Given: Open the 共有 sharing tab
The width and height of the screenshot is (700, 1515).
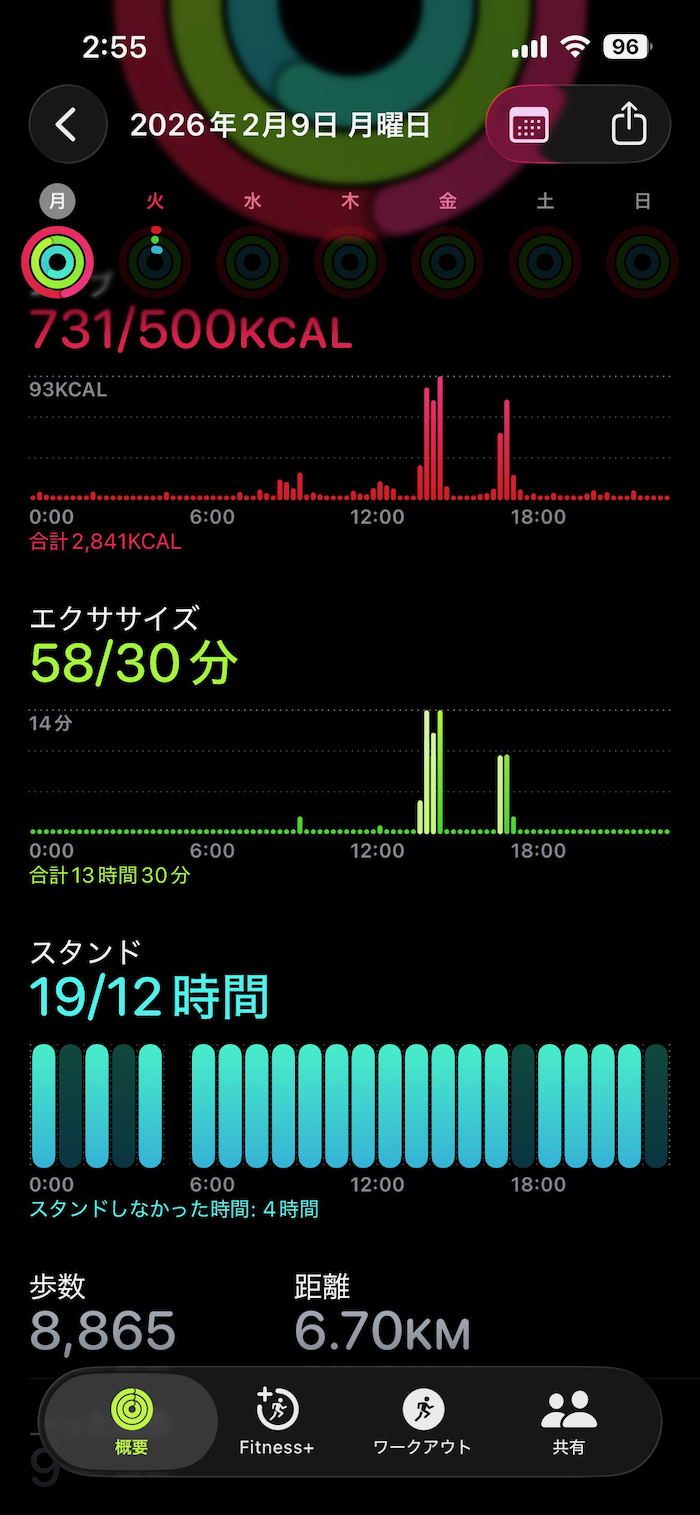Looking at the screenshot, I should point(568,1421).
